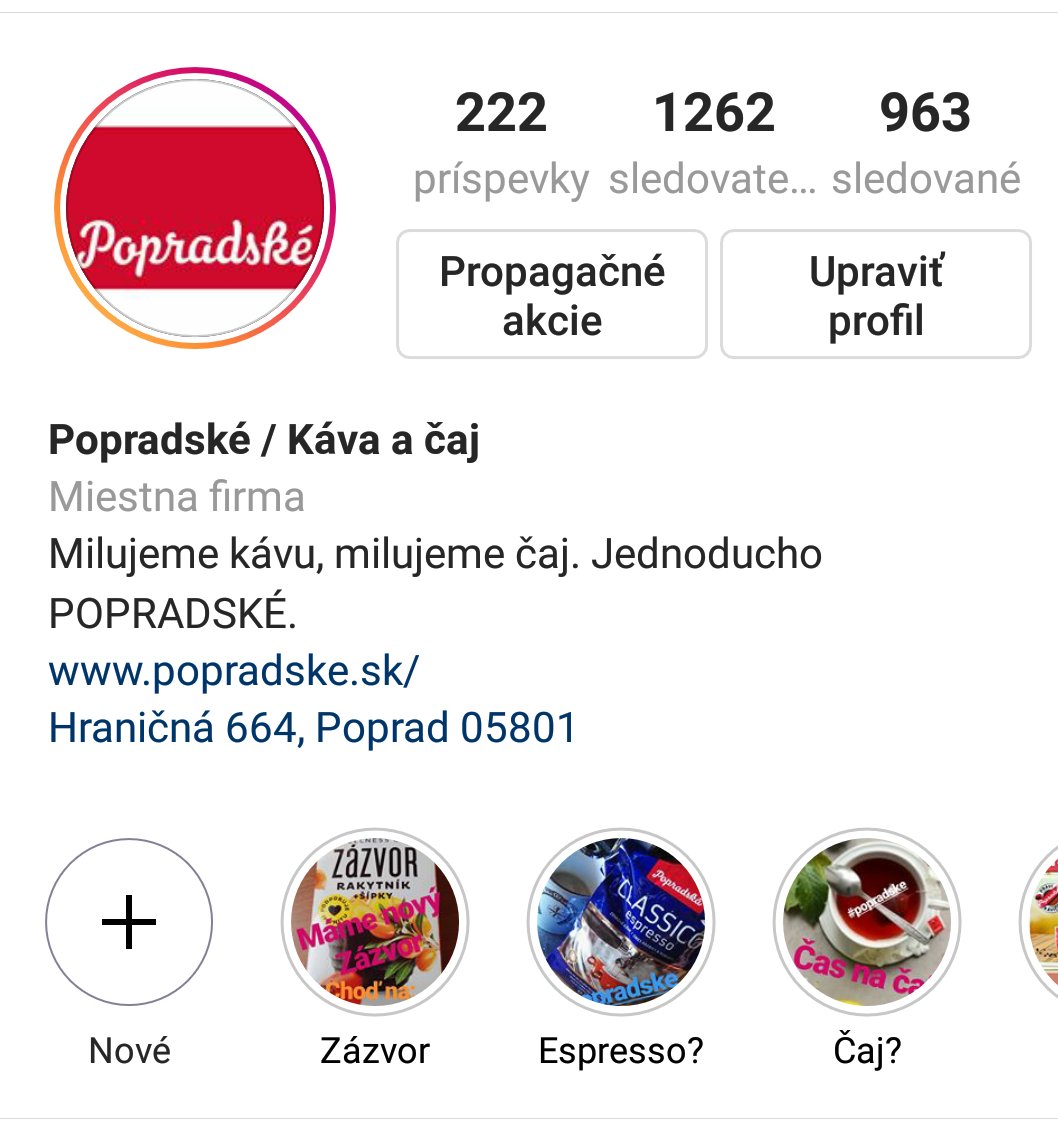Image resolution: width=1058 pixels, height=1131 pixels.
Task: Open the Hraničná 664, Poprad address link
Action: (x=313, y=727)
